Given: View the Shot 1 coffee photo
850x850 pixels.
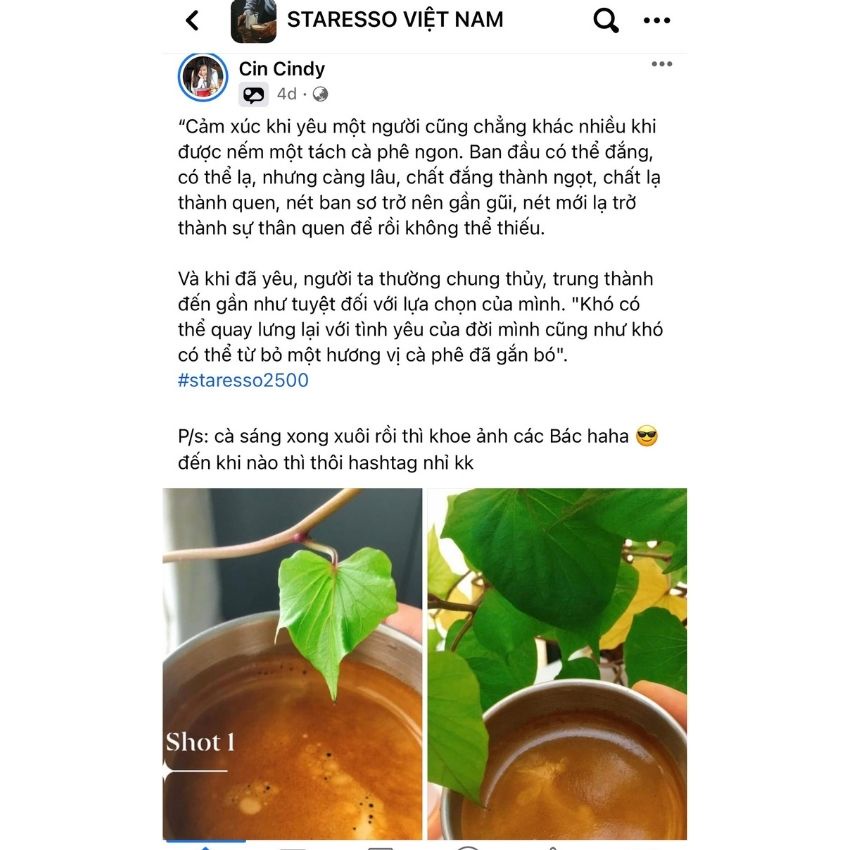Looking at the screenshot, I should 292,663.
